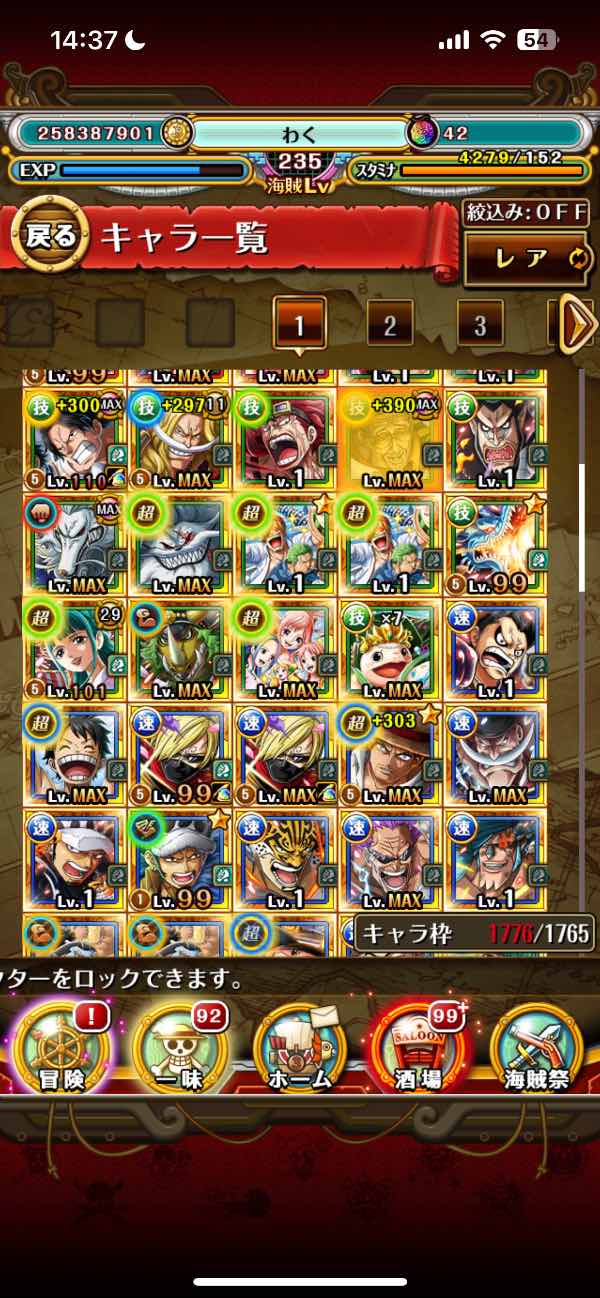Go to ホーム home
600x1298 pixels.
[298, 1047]
